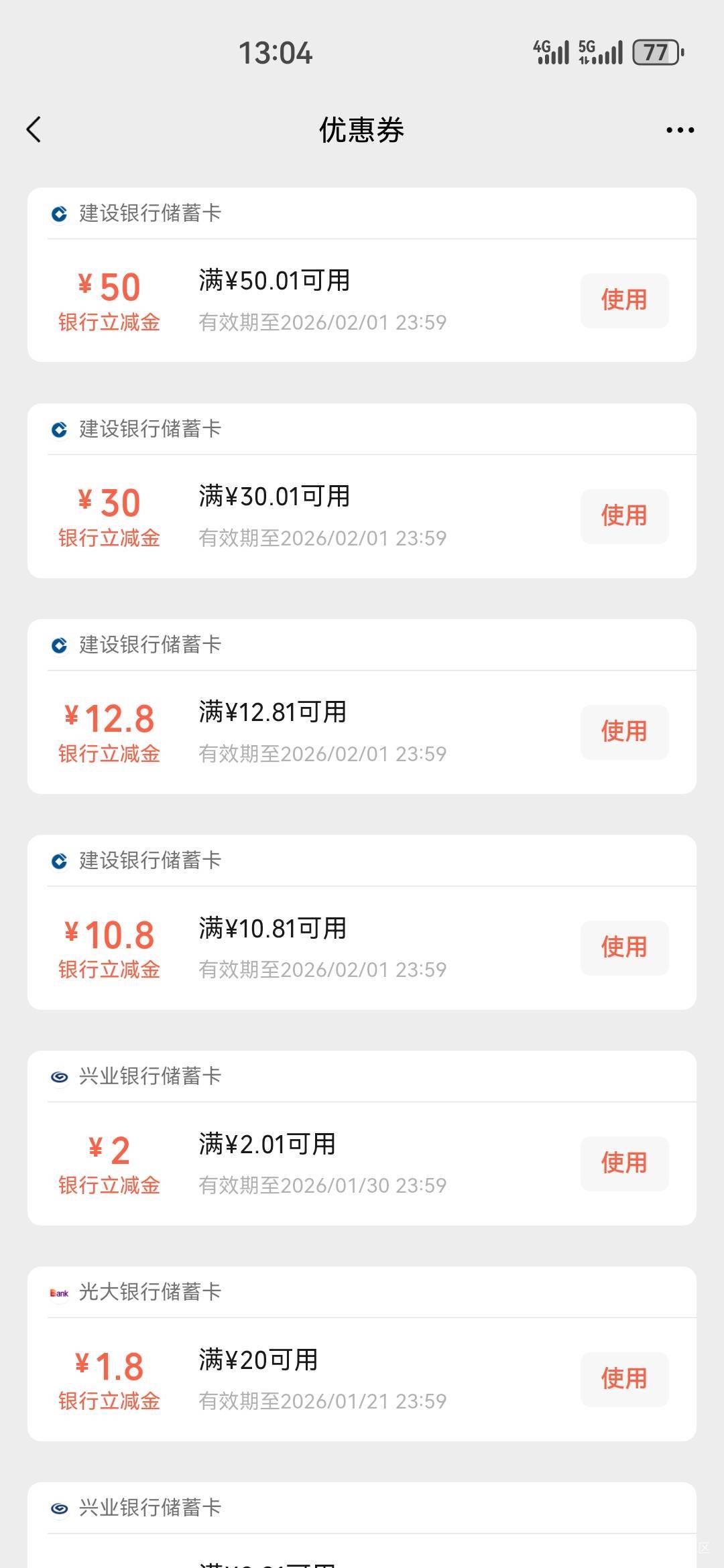Redeem the ¥12.8 建设银行 立减金
724x1568 pixels.
point(624,732)
